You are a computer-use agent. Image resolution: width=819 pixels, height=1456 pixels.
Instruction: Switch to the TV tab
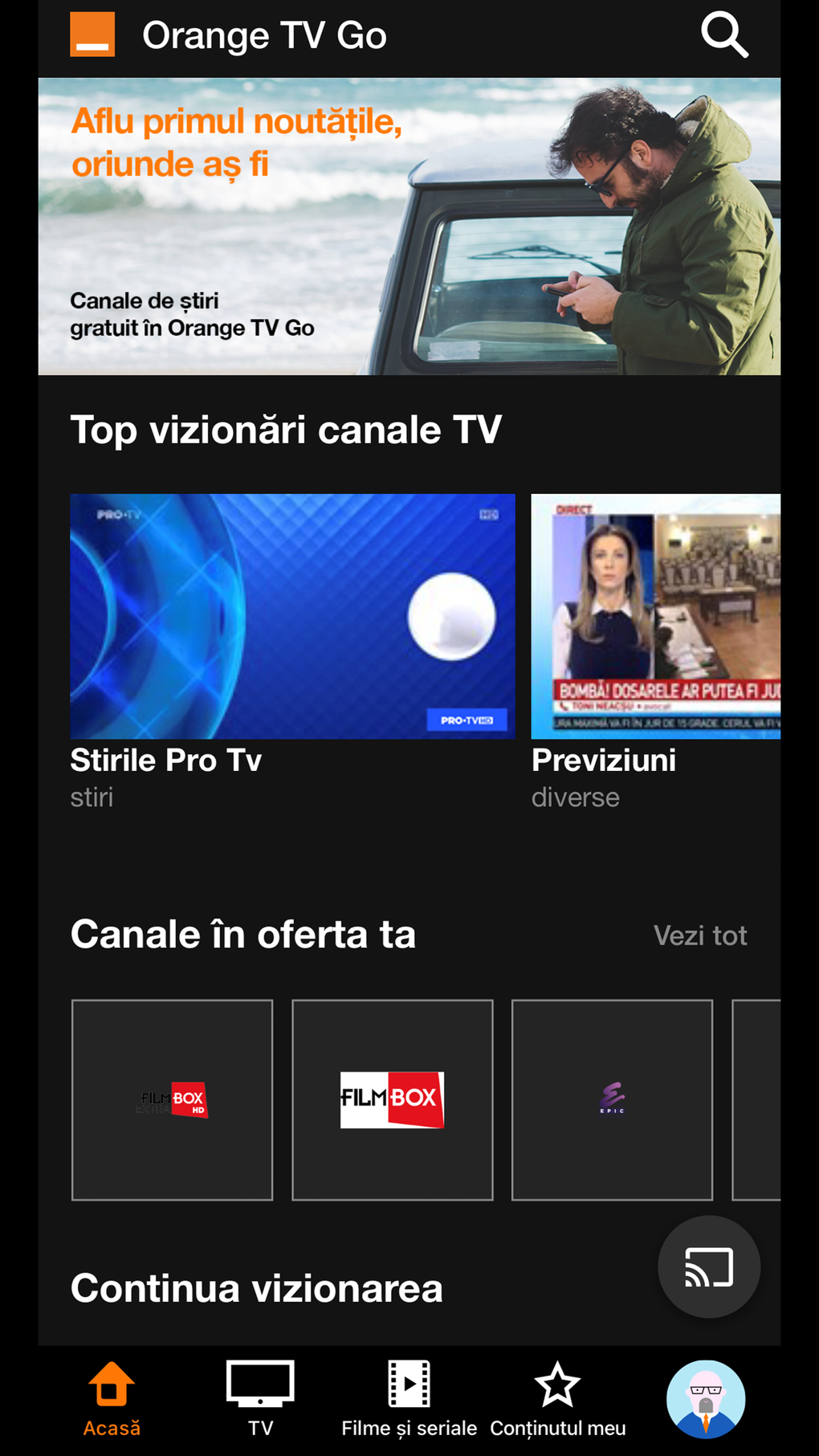click(x=259, y=1397)
